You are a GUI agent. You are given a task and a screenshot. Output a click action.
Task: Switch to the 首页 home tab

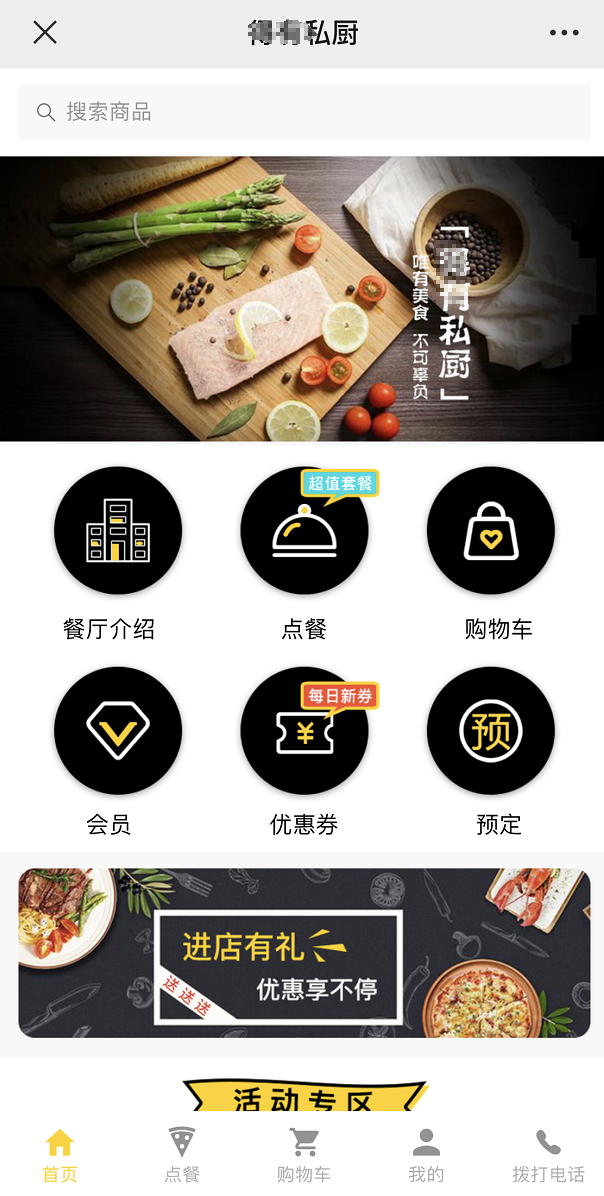pos(59,1154)
